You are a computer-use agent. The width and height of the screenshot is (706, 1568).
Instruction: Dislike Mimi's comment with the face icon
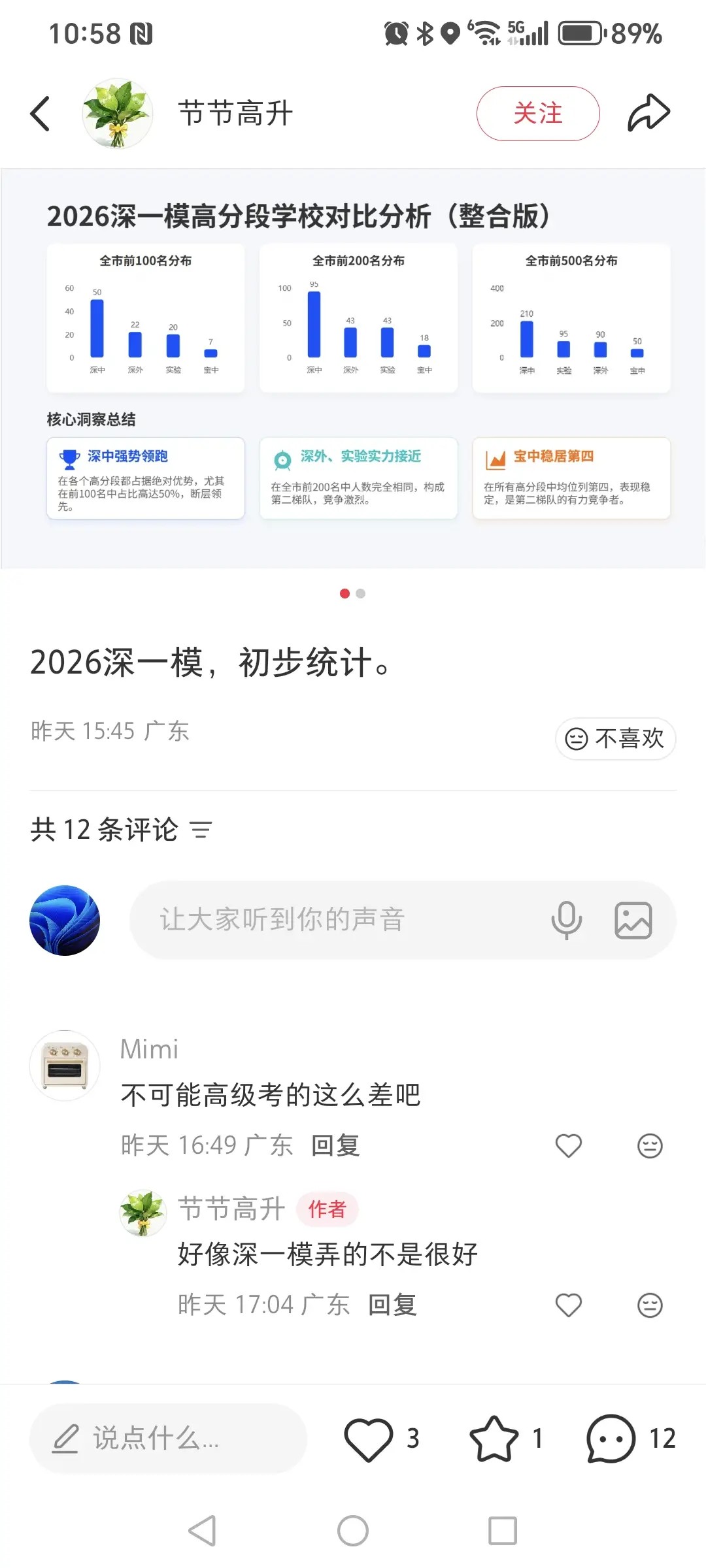(x=650, y=1146)
